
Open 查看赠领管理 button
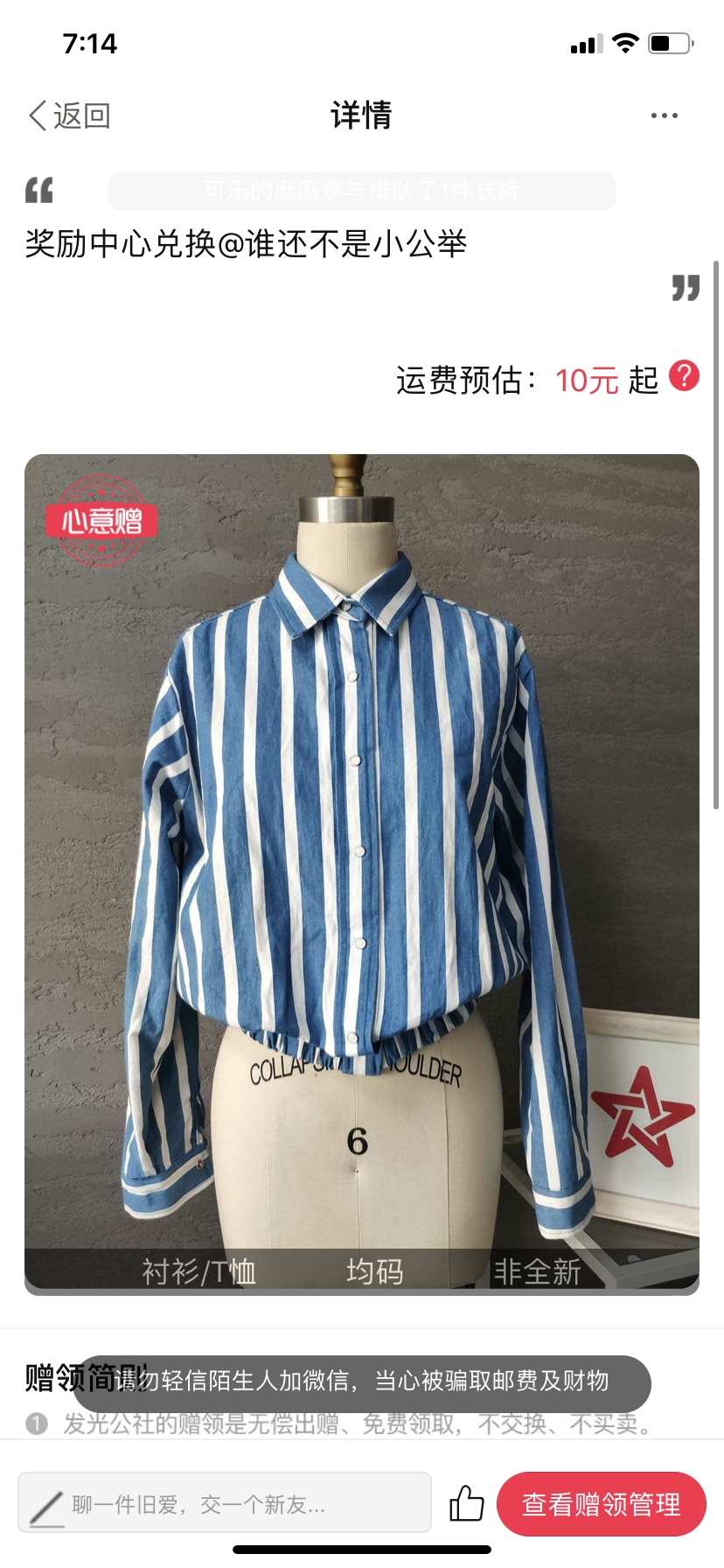601,1503
